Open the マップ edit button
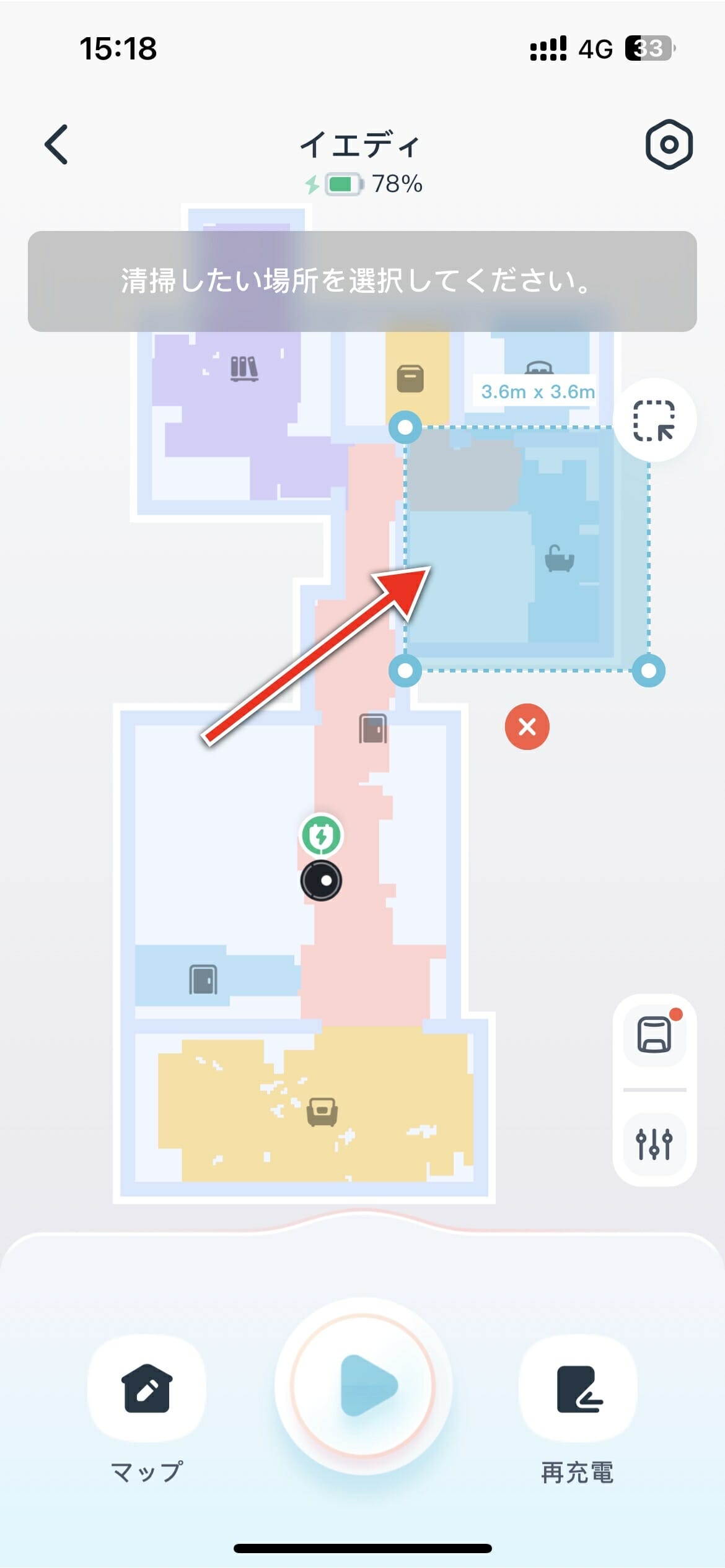The width and height of the screenshot is (725, 1568). [147, 1388]
